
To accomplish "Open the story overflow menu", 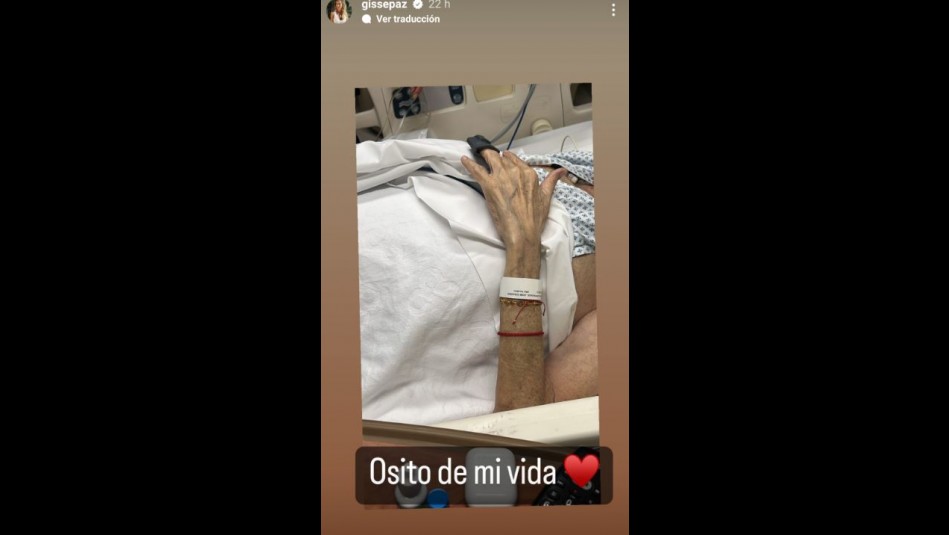I will pyautogui.click(x=613, y=10).
